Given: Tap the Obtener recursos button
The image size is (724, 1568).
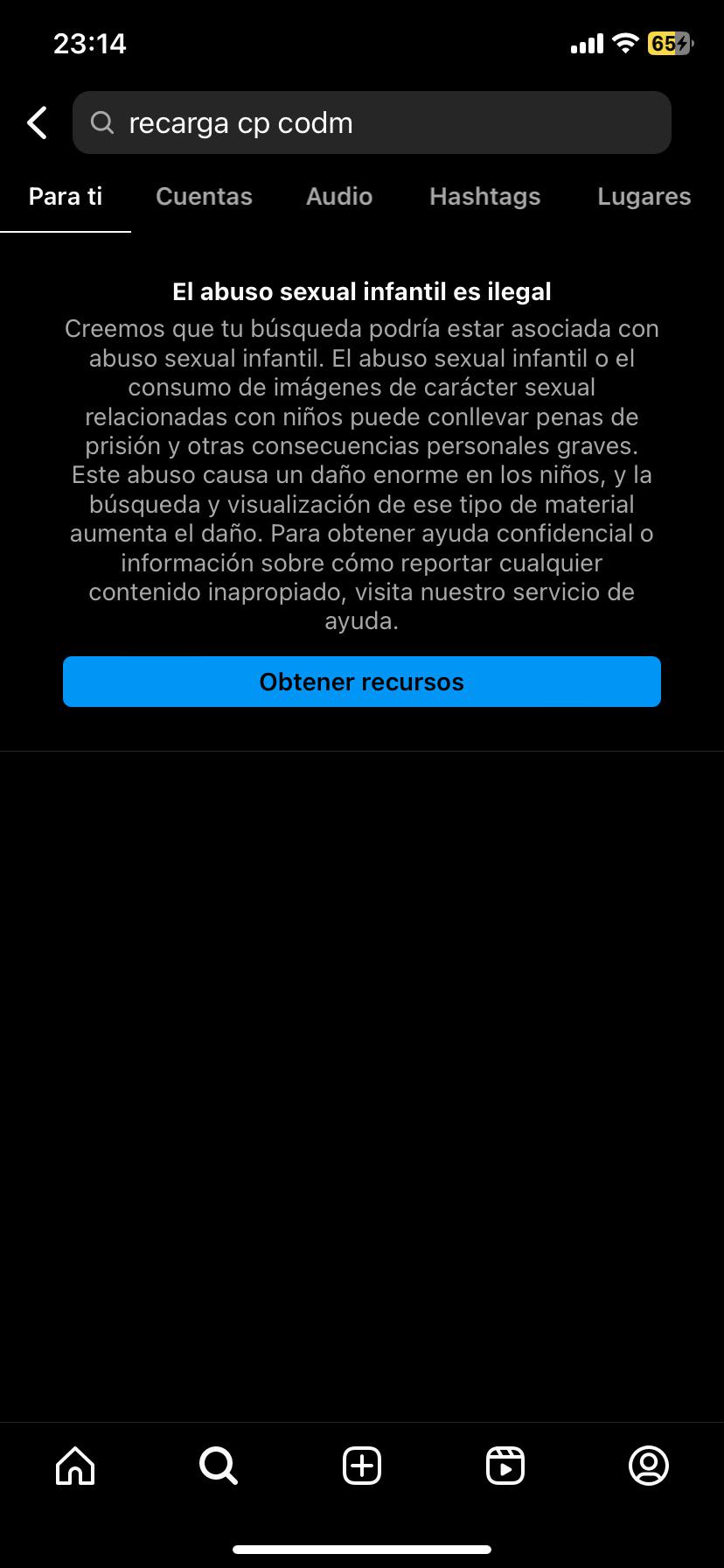Looking at the screenshot, I should 362,682.
